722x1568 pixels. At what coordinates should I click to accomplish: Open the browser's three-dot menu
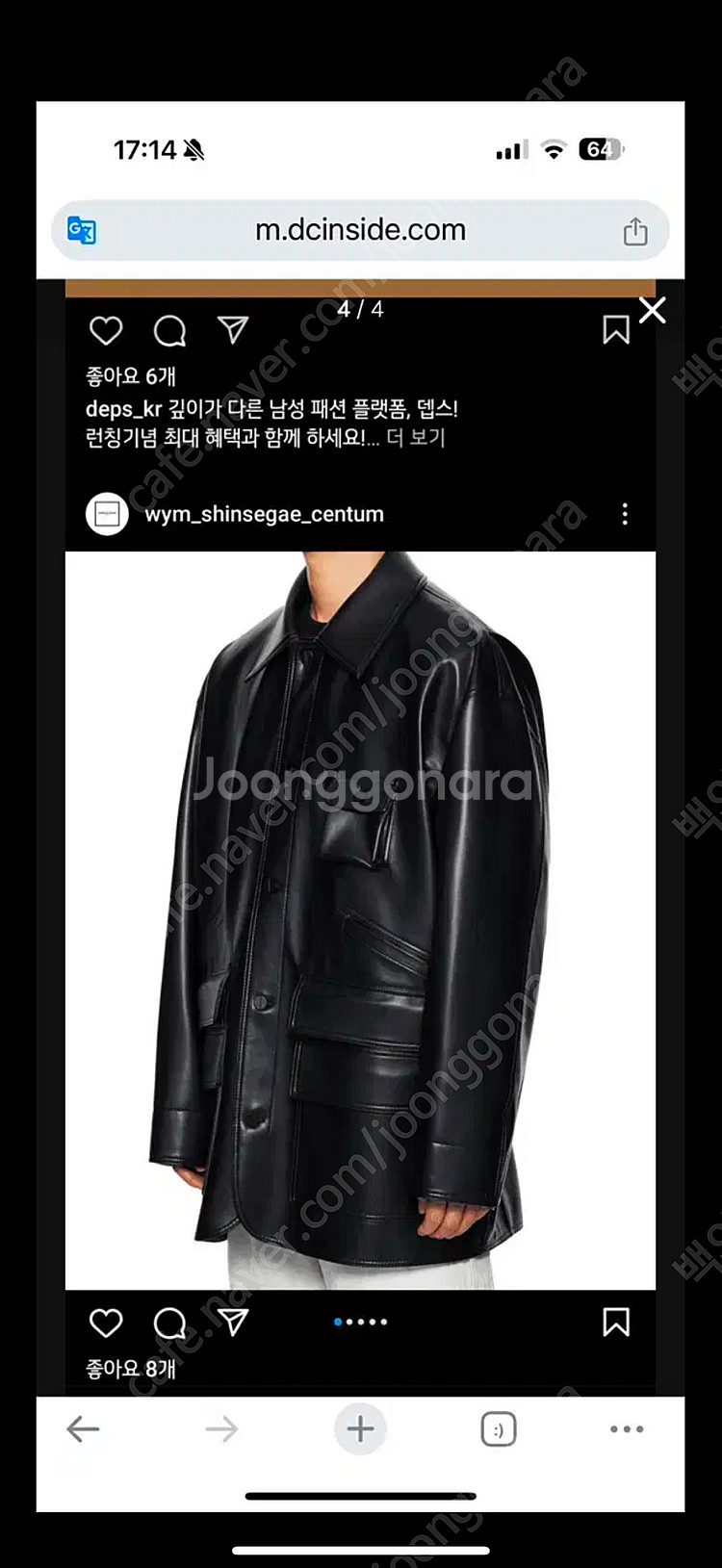tap(627, 1429)
